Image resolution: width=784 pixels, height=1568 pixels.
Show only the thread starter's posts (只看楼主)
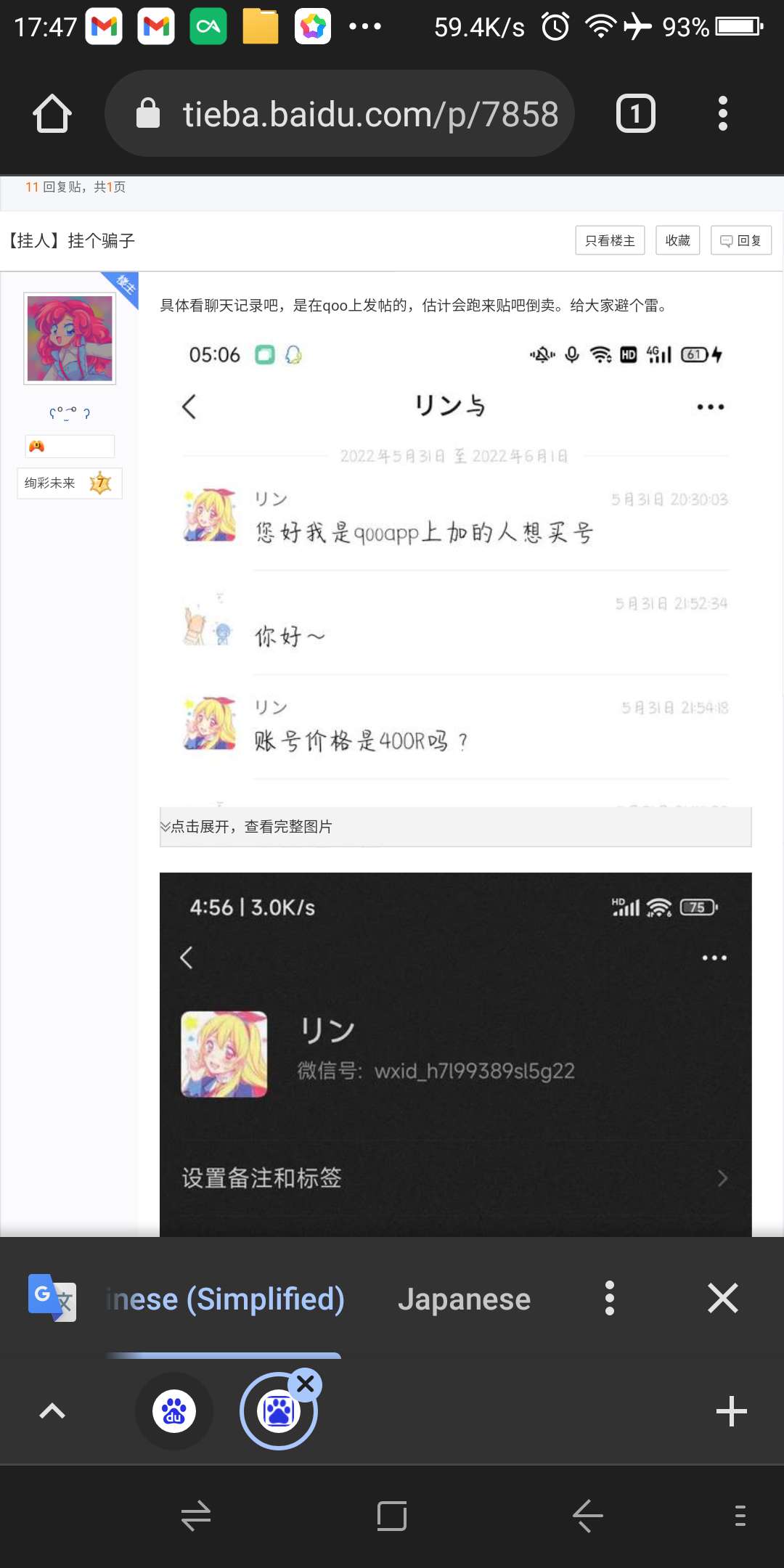point(610,240)
